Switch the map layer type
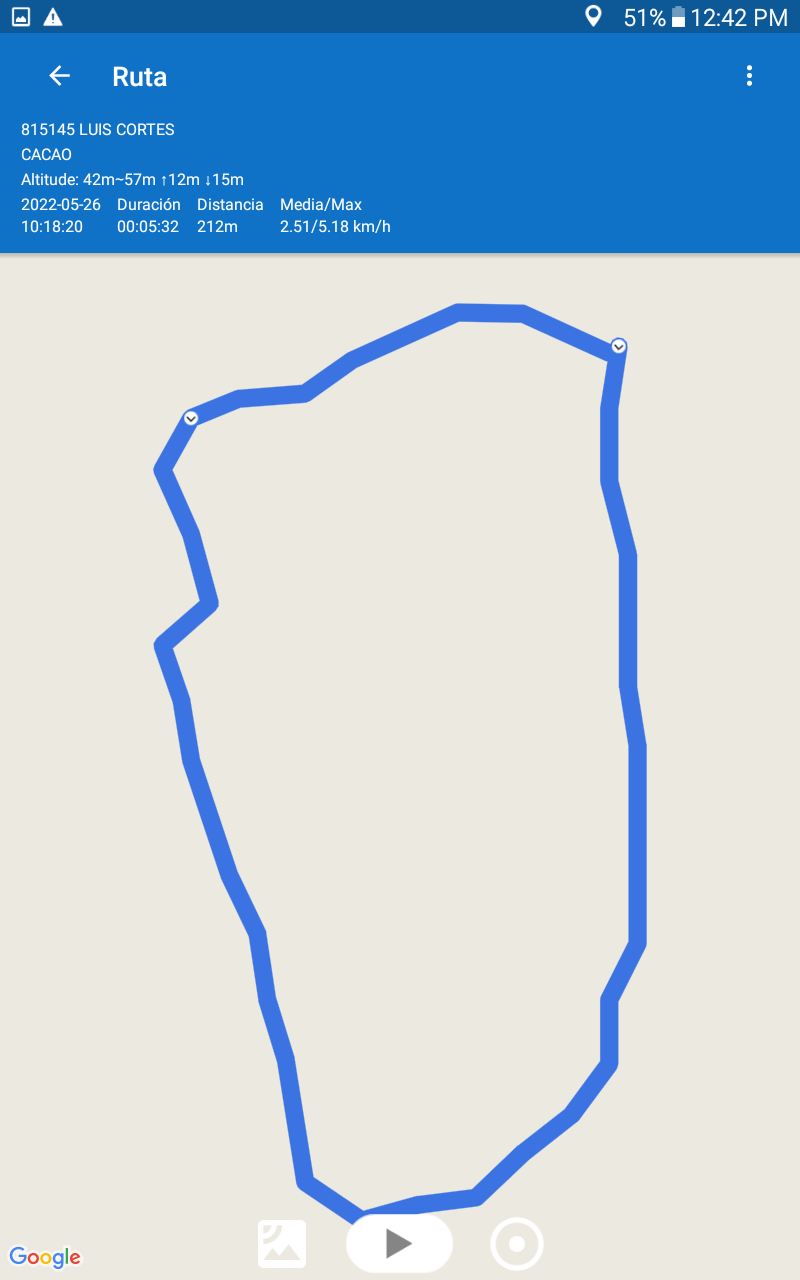Viewport: 800px width, 1280px height. pos(282,1244)
